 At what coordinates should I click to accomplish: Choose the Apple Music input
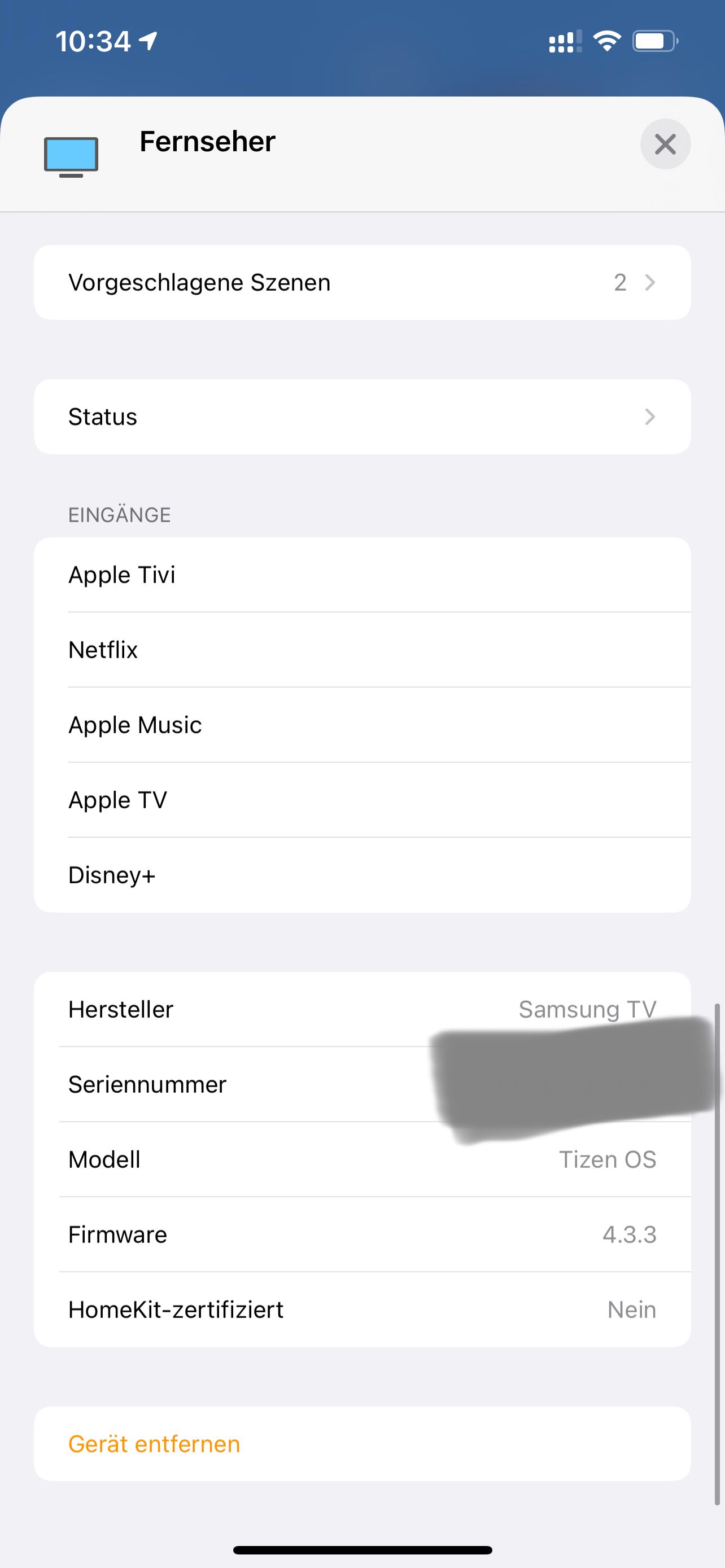(361, 725)
